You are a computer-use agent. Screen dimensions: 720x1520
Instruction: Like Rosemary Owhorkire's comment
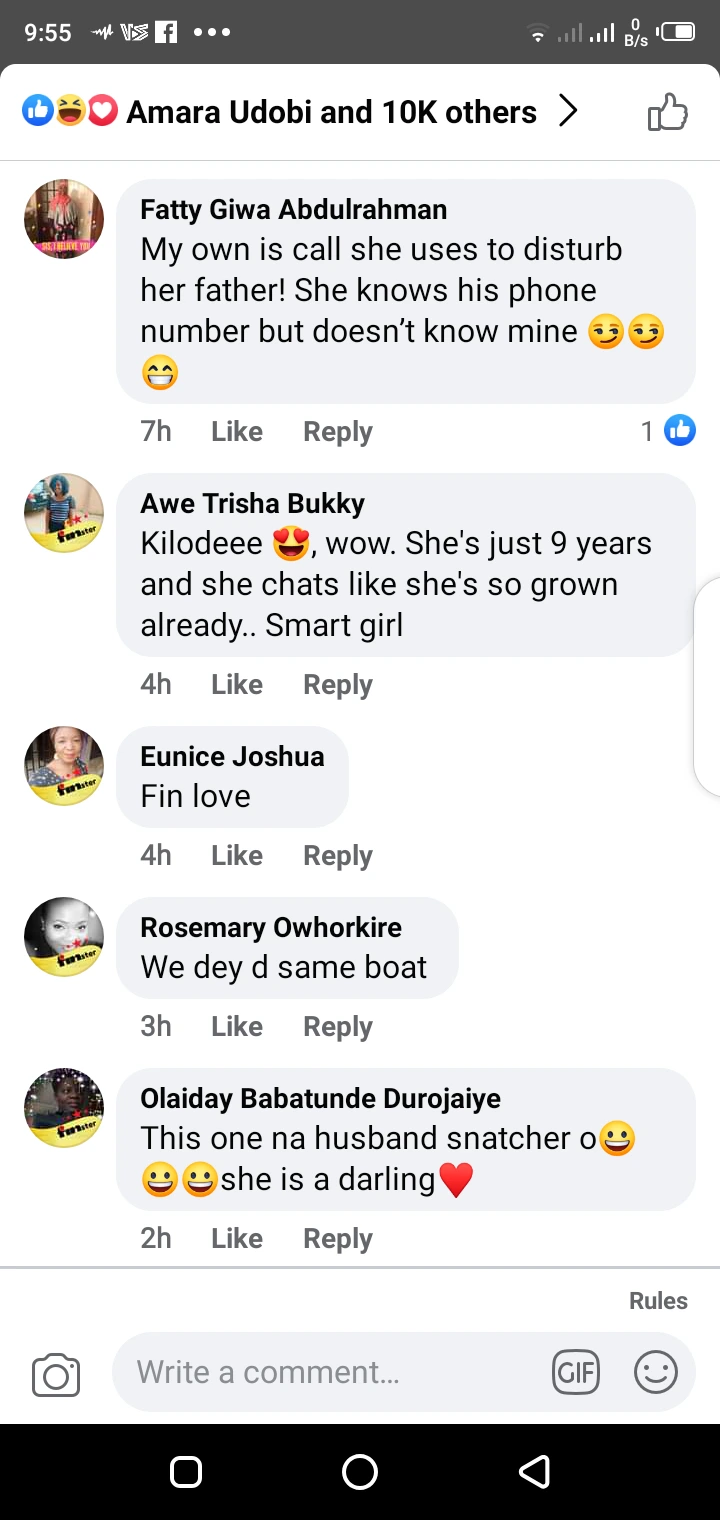tap(237, 1027)
